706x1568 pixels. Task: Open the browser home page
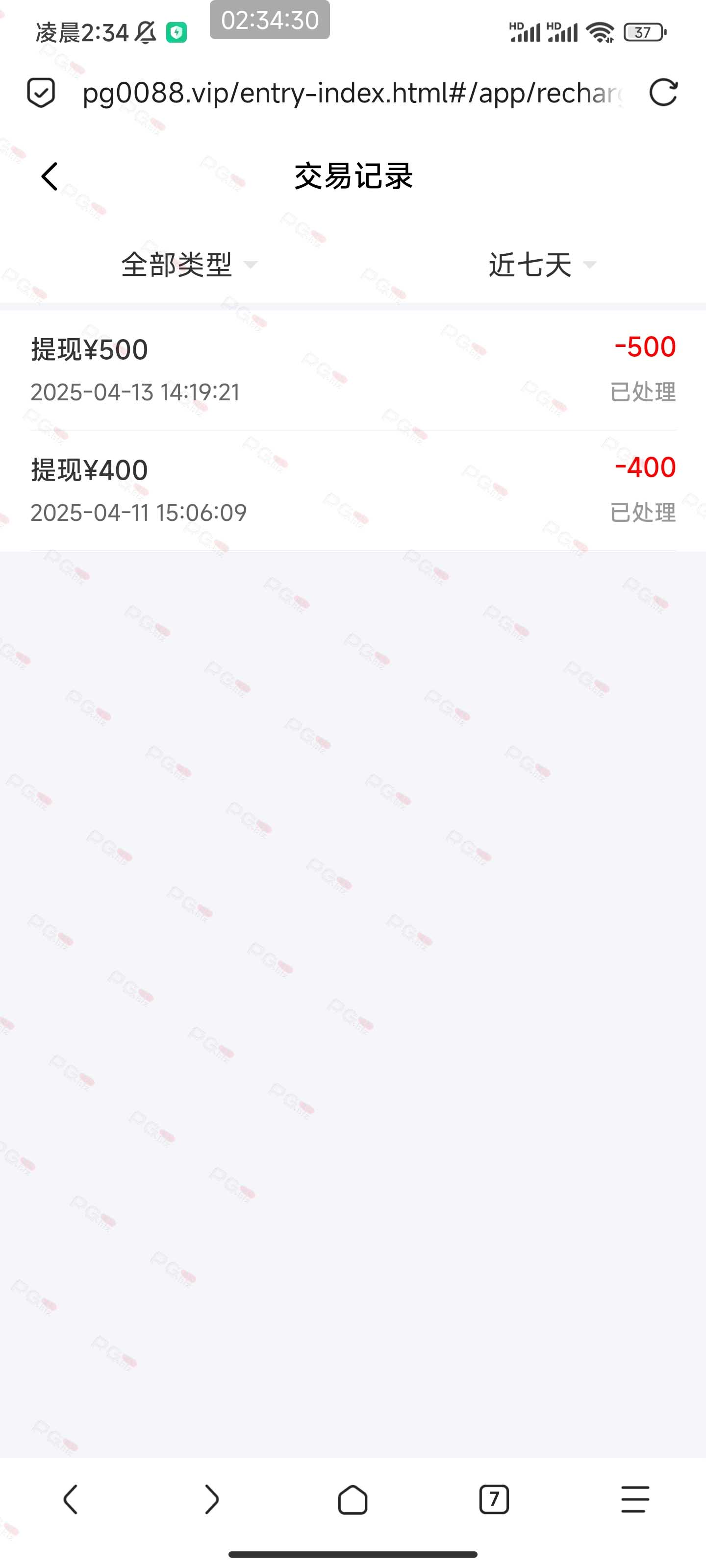[353, 1498]
